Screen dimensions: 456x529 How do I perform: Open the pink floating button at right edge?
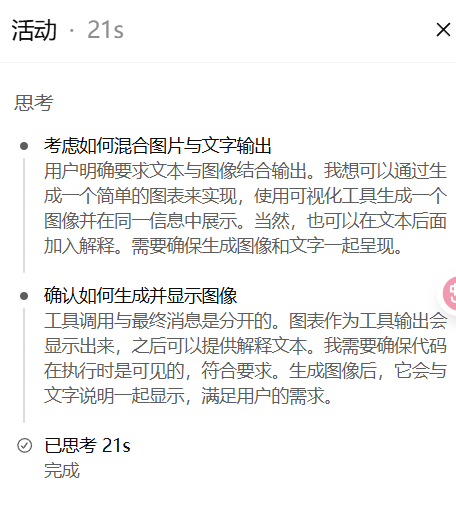[x=449, y=293]
